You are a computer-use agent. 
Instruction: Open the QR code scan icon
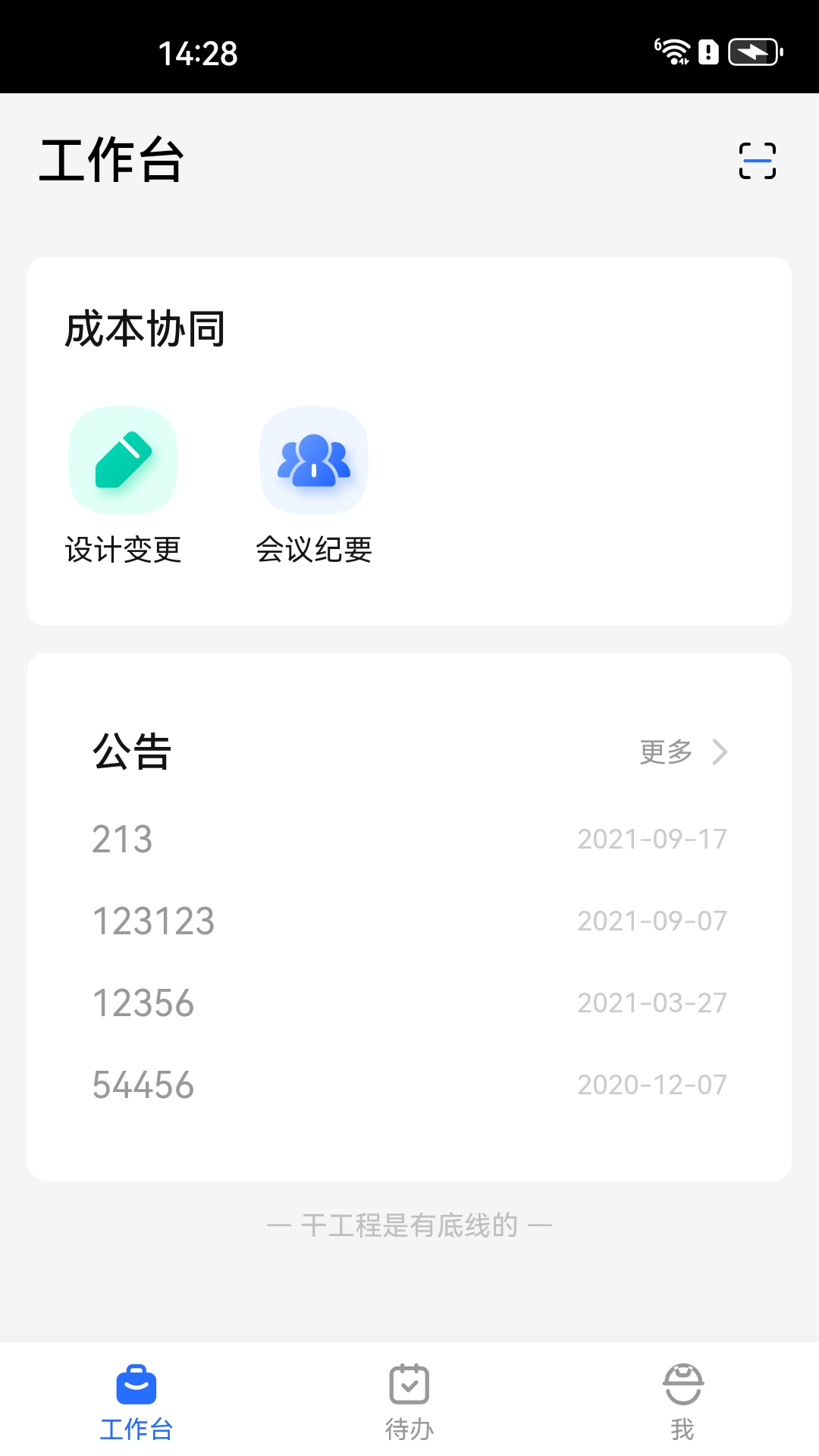pos(756,161)
